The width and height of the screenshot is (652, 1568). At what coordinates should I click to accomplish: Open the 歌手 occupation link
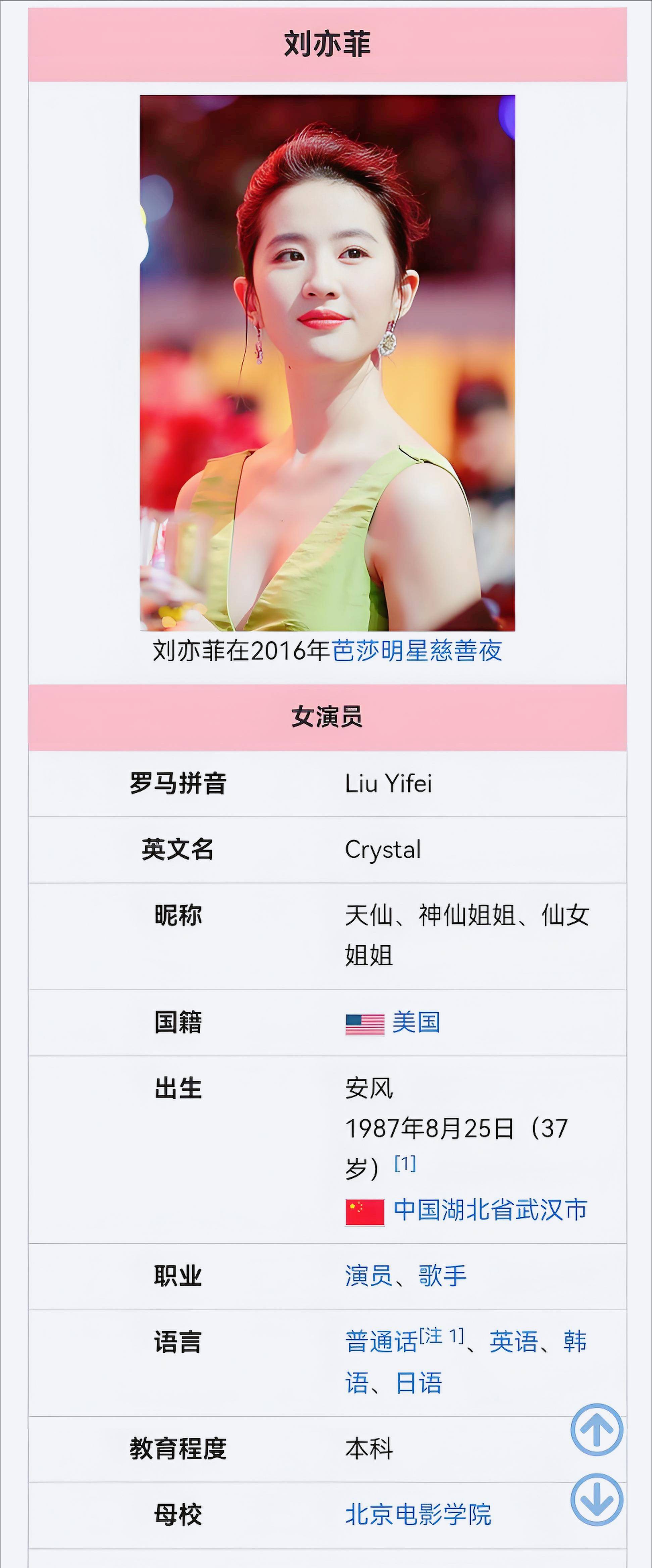(442, 1276)
